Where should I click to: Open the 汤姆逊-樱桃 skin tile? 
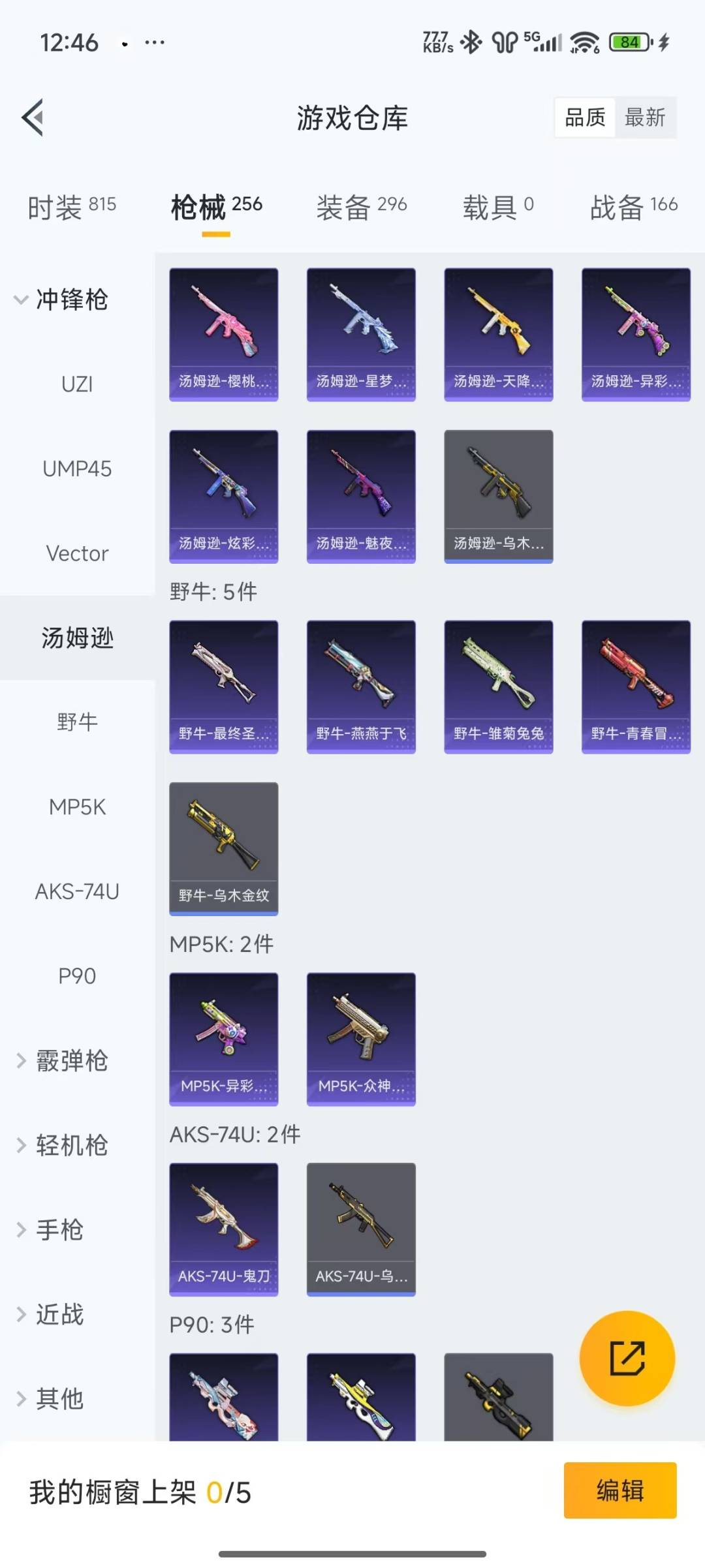click(x=223, y=334)
